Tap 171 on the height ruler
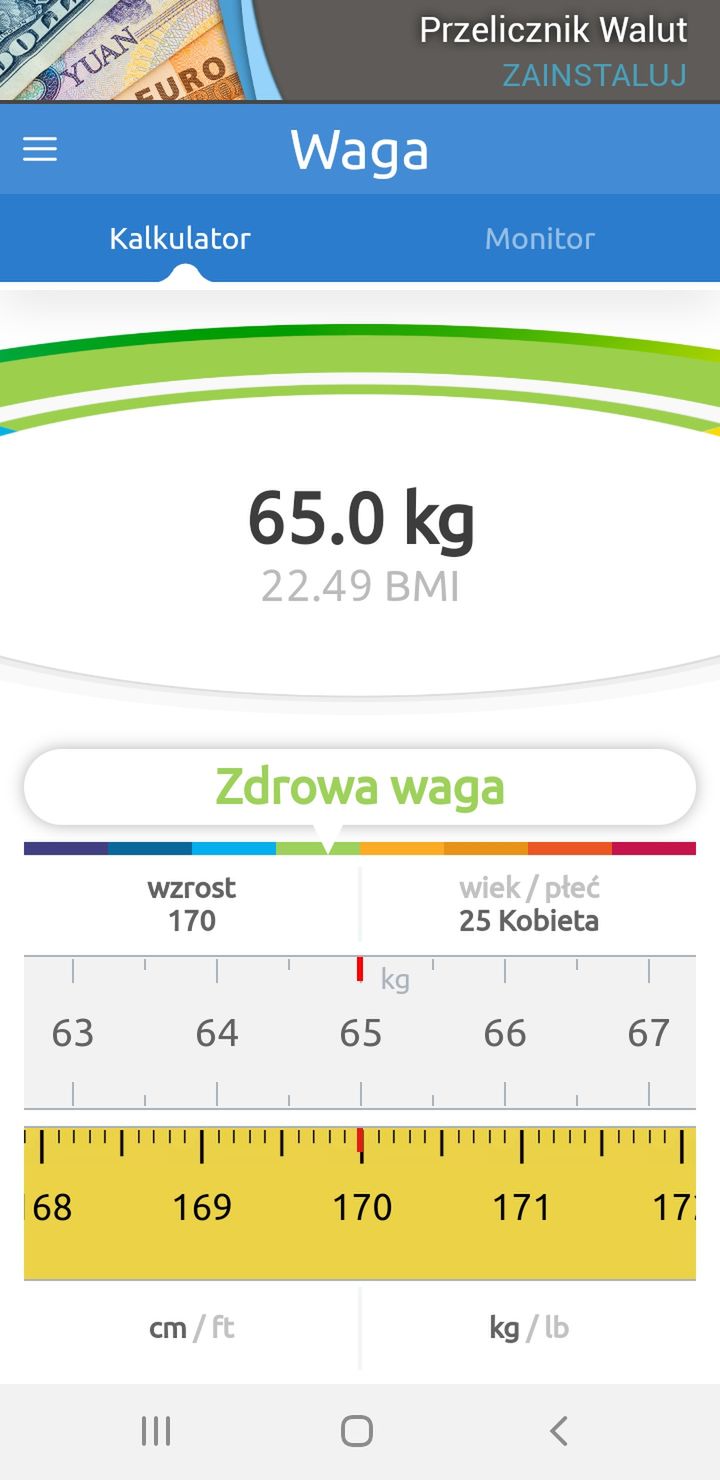The height and width of the screenshot is (1480, 720). pos(521,1208)
